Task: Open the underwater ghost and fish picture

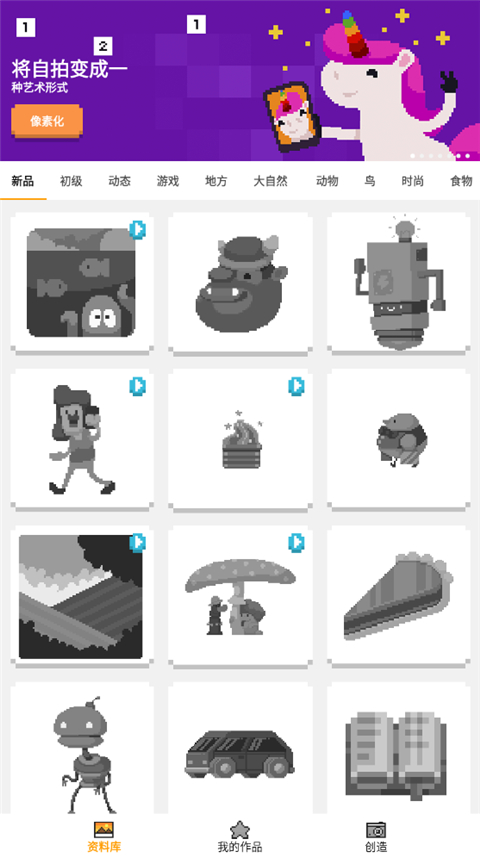Action: coord(81,283)
